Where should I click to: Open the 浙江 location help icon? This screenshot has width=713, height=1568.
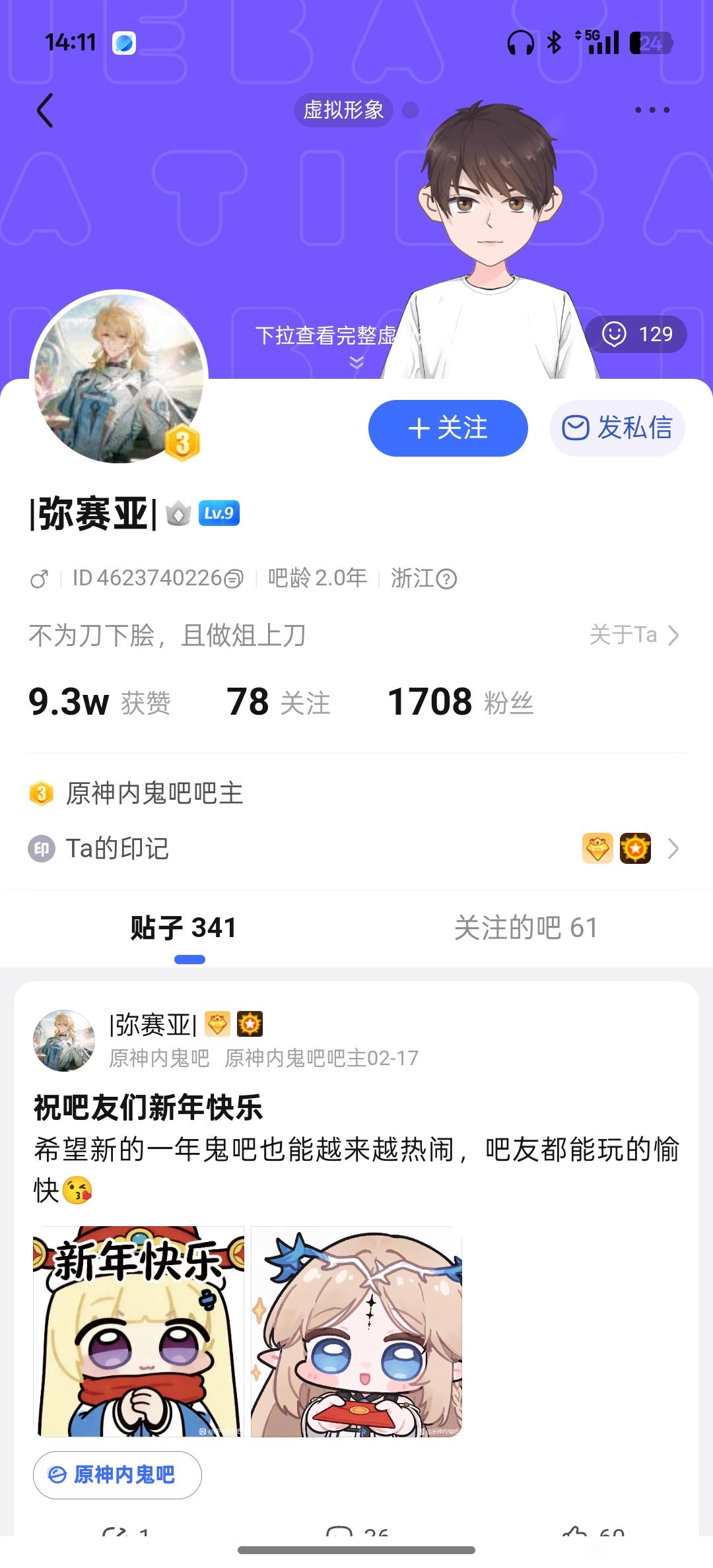click(447, 579)
